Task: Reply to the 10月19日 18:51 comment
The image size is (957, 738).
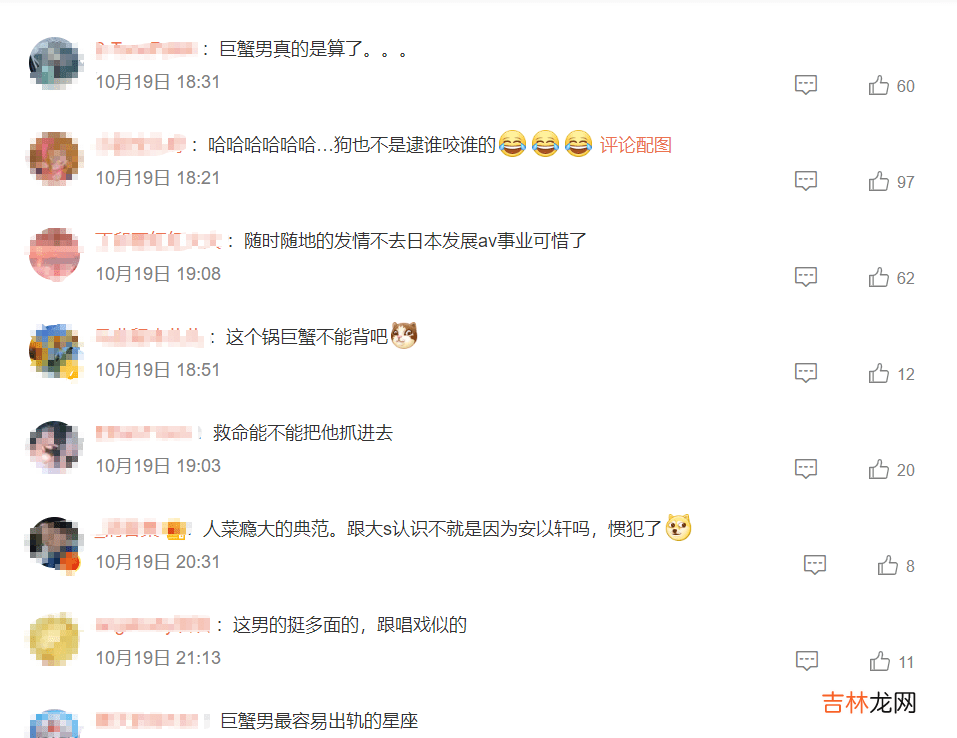Action: pyautogui.click(x=806, y=374)
